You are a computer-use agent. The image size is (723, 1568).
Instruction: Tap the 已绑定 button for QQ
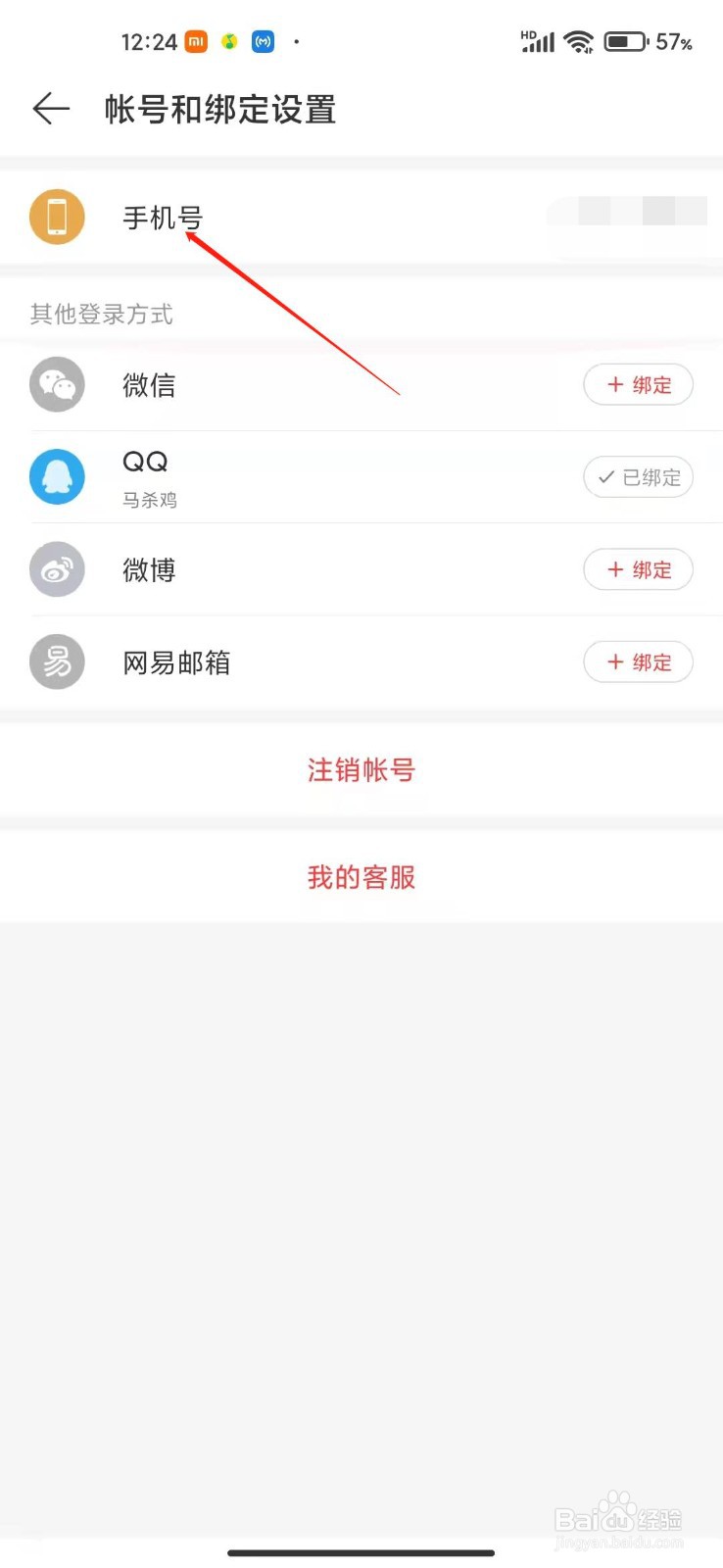638,477
